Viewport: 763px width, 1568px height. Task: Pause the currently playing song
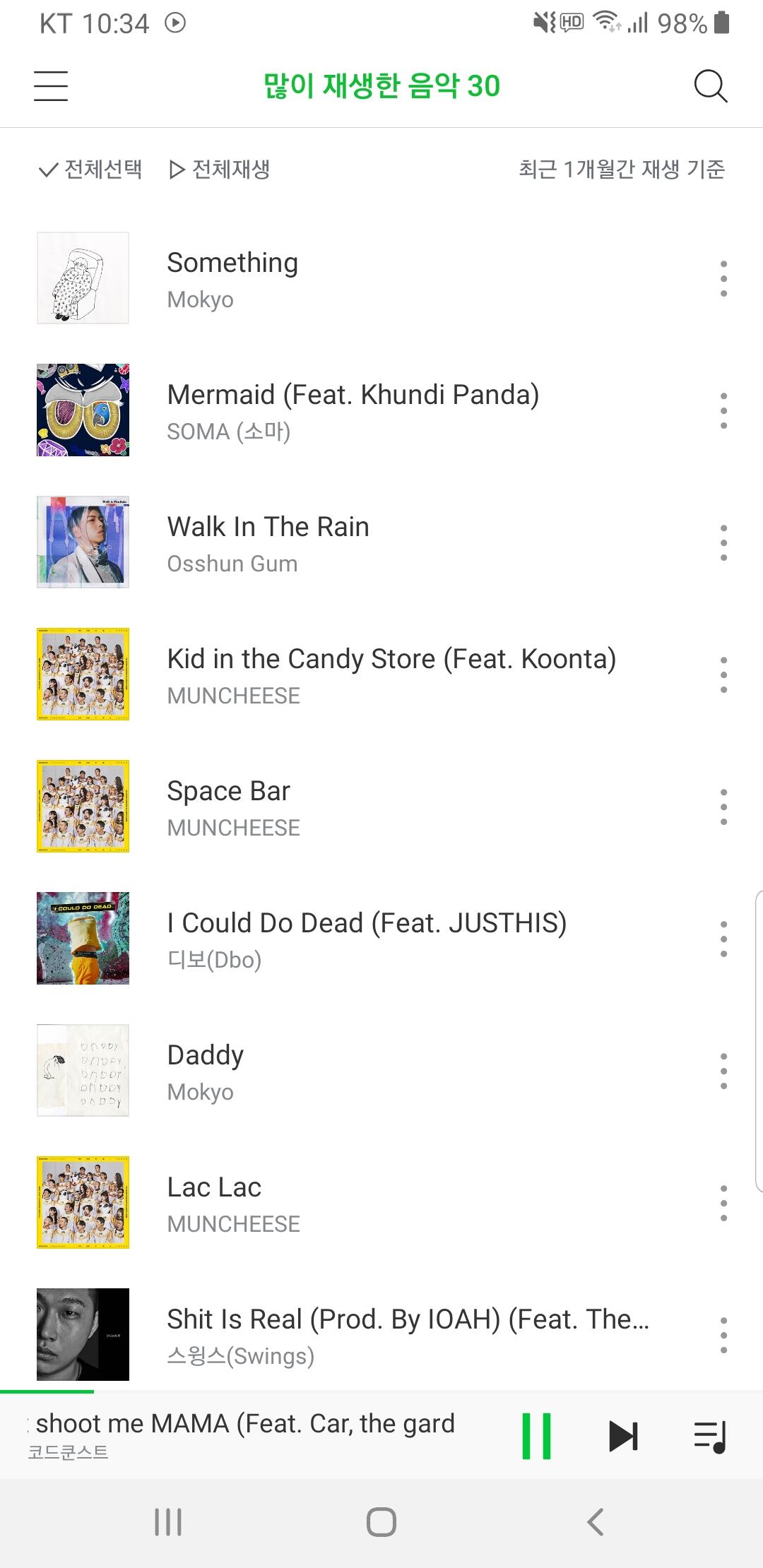click(x=536, y=1435)
